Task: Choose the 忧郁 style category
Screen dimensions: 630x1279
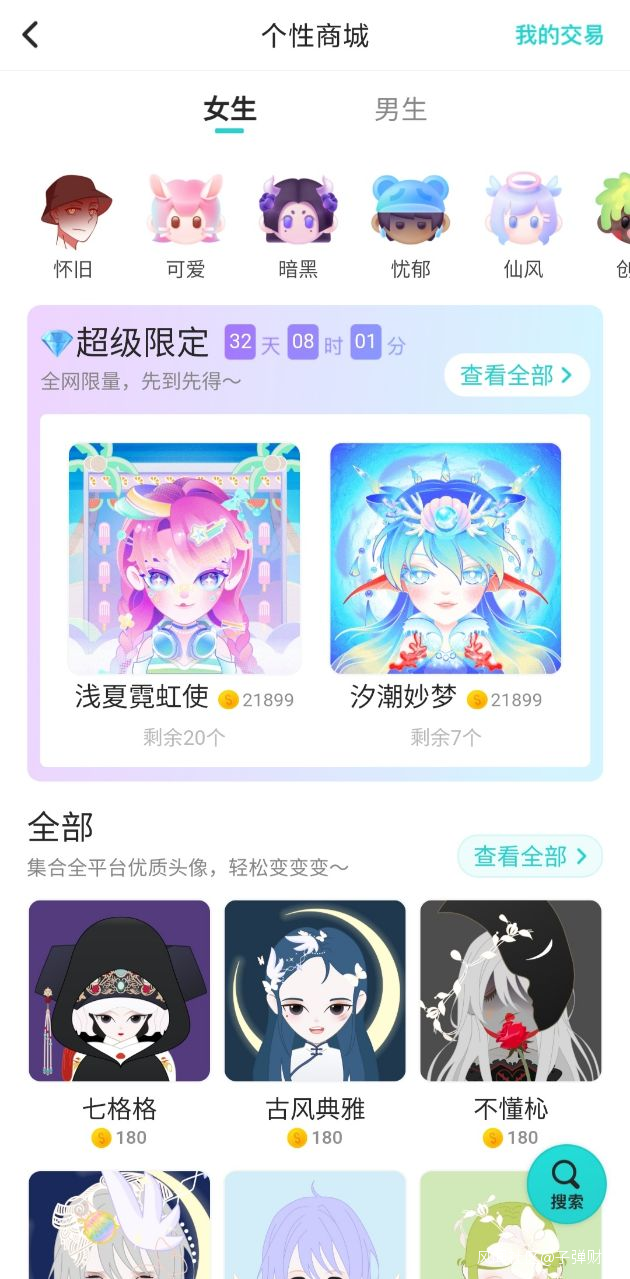Action: click(410, 225)
